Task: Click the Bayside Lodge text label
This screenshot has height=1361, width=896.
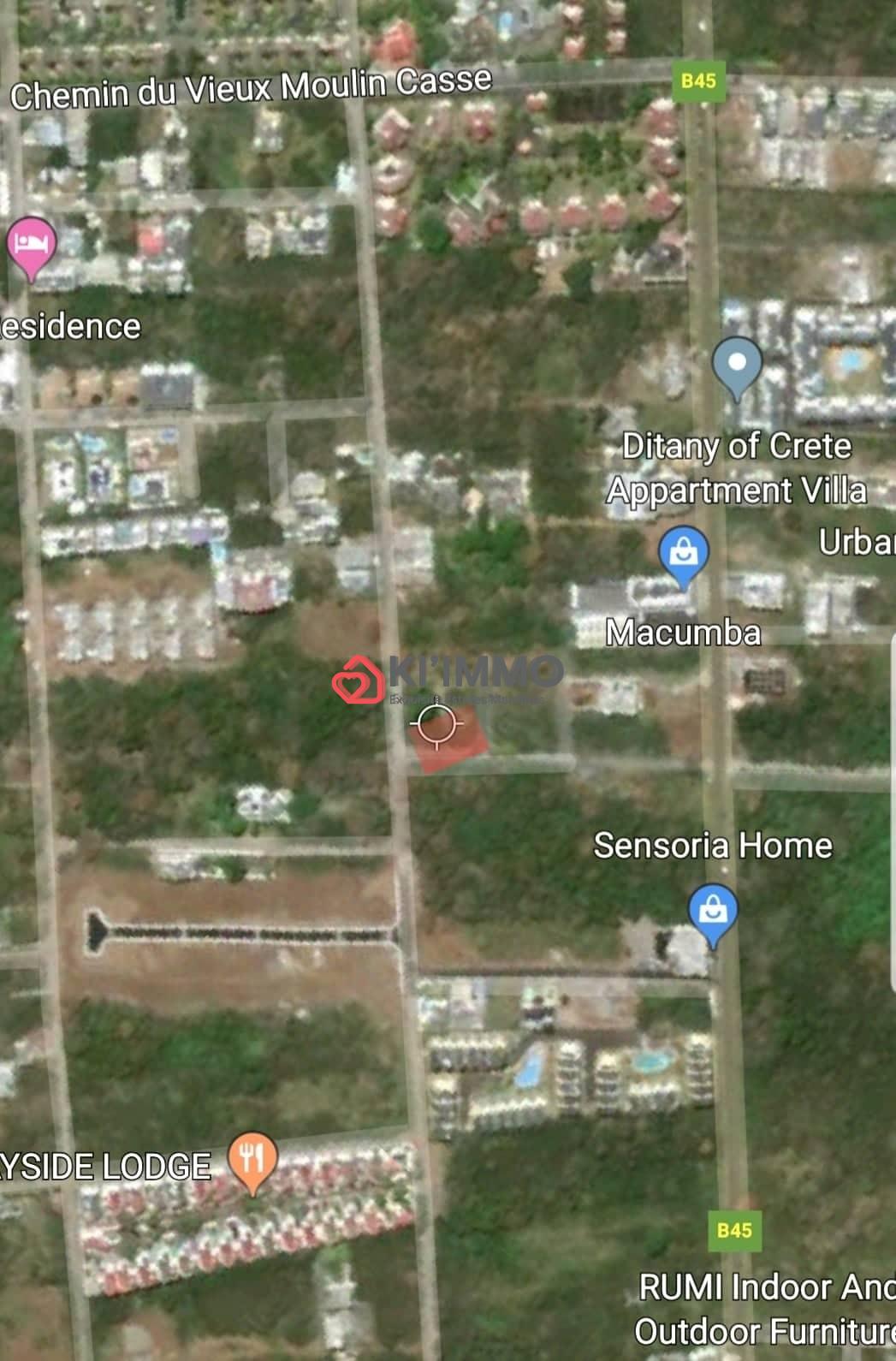Action: (105, 1166)
